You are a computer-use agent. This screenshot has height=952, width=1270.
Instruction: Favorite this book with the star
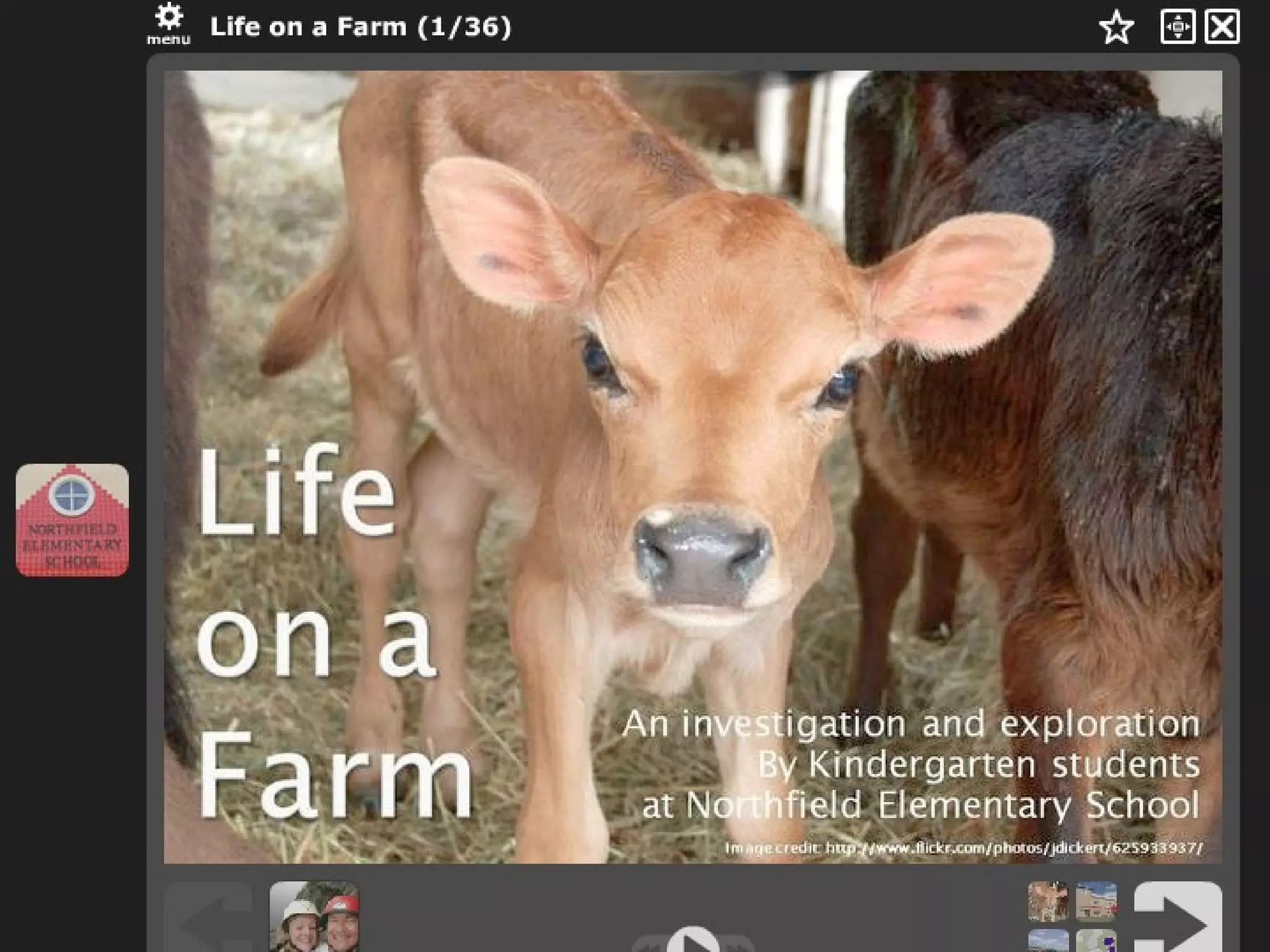pos(1116,28)
